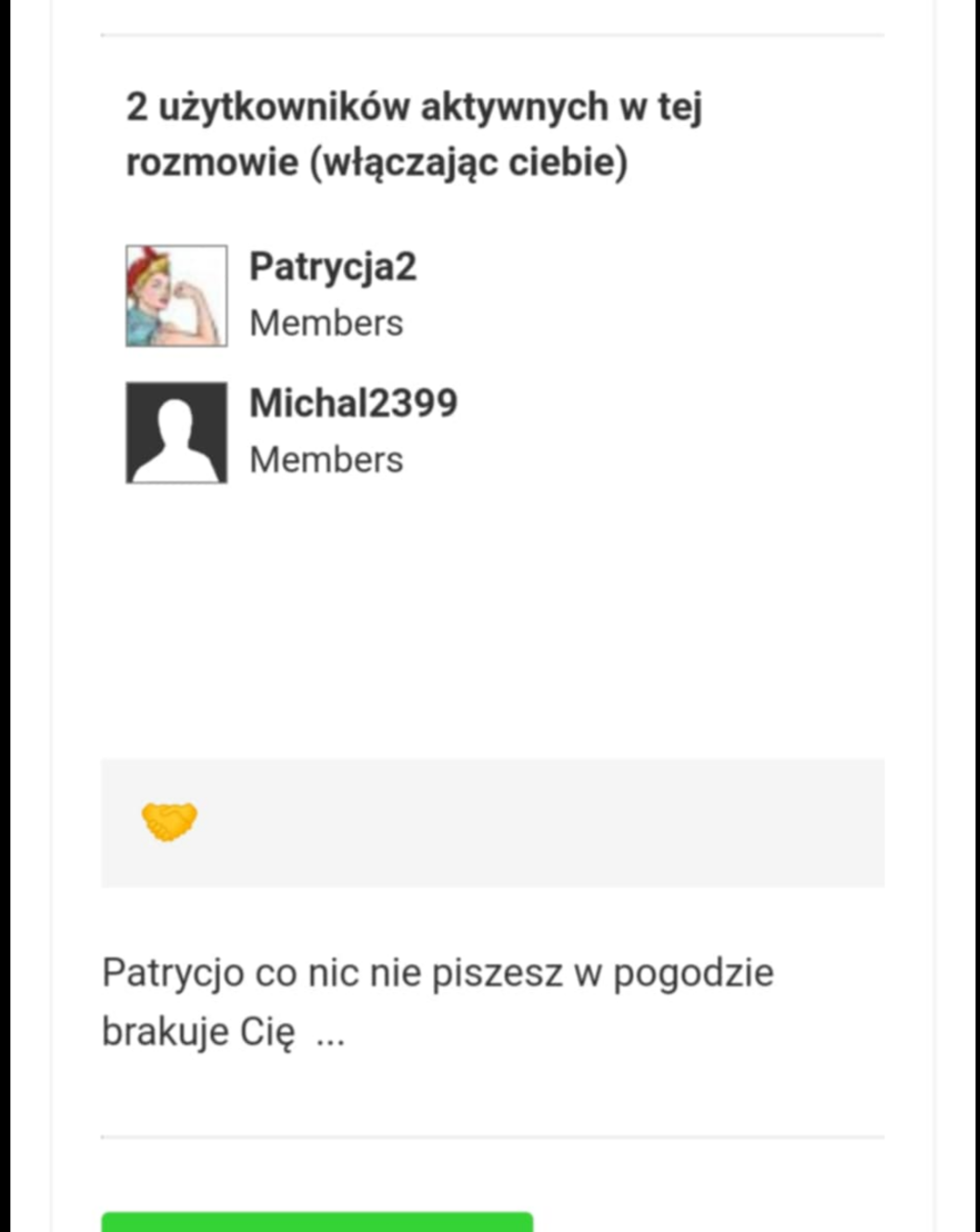Image resolution: width=980 pixels, height=1232 pixels.
Task: Open Patrycja2's profile name link
Action: (333, 267)
